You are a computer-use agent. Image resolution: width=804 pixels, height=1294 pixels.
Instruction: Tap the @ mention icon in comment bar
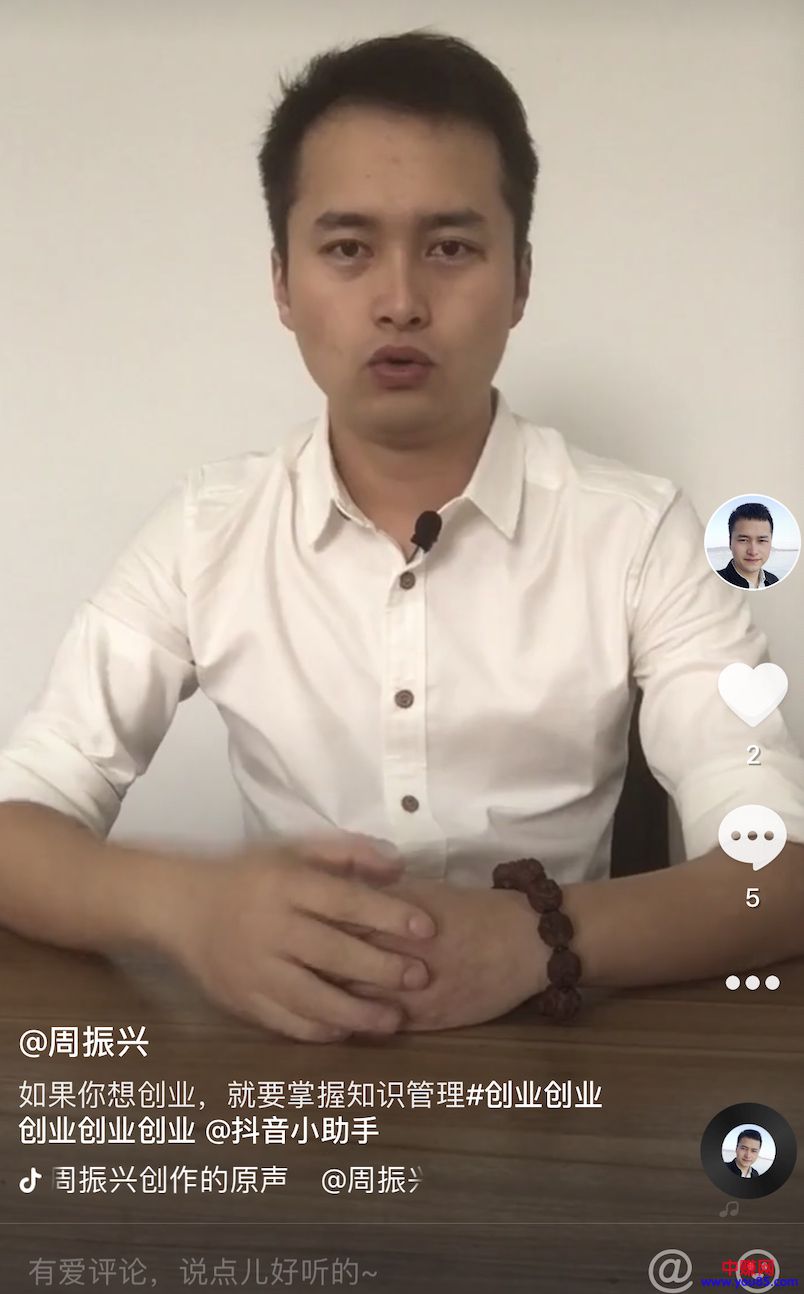[x=671, y=1271]
